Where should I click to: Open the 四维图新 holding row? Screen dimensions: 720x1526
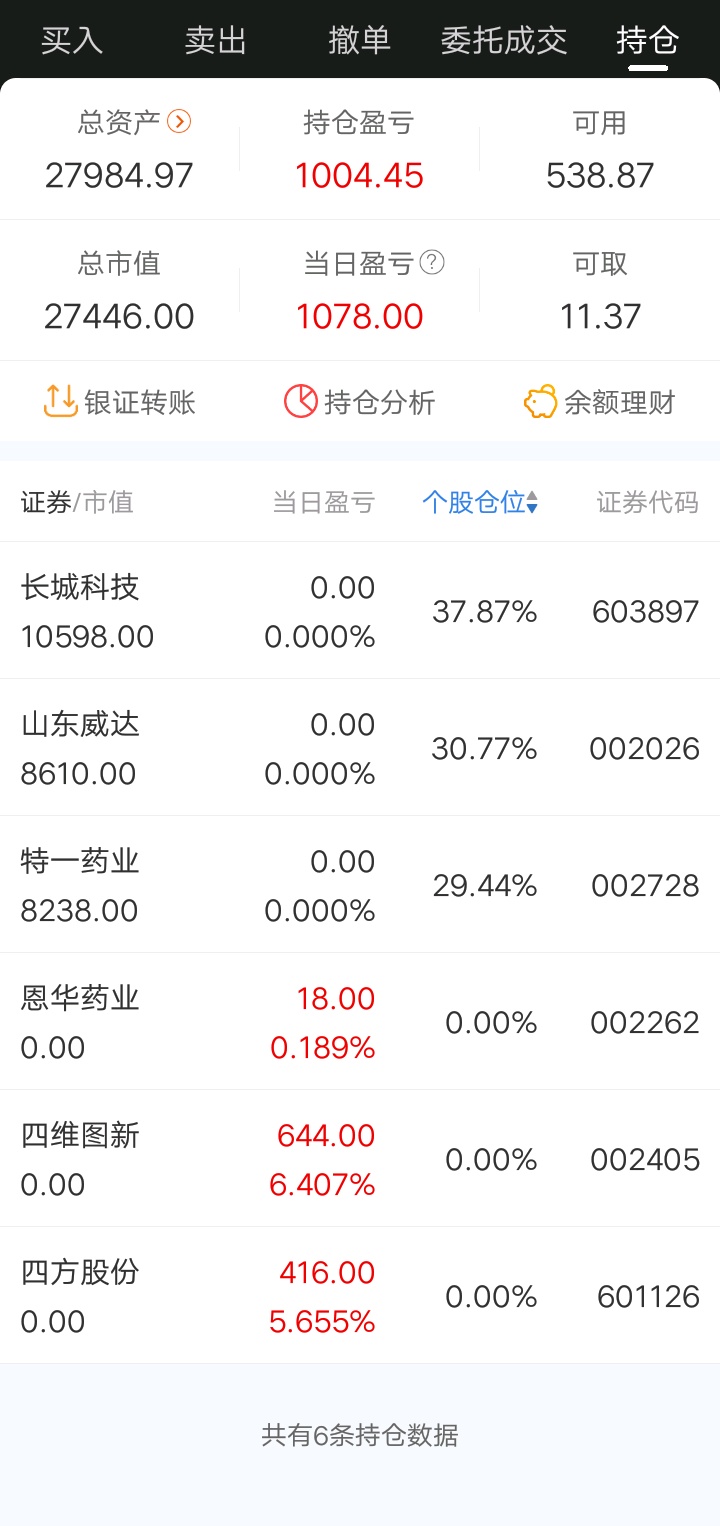(x=360, y=1159)
